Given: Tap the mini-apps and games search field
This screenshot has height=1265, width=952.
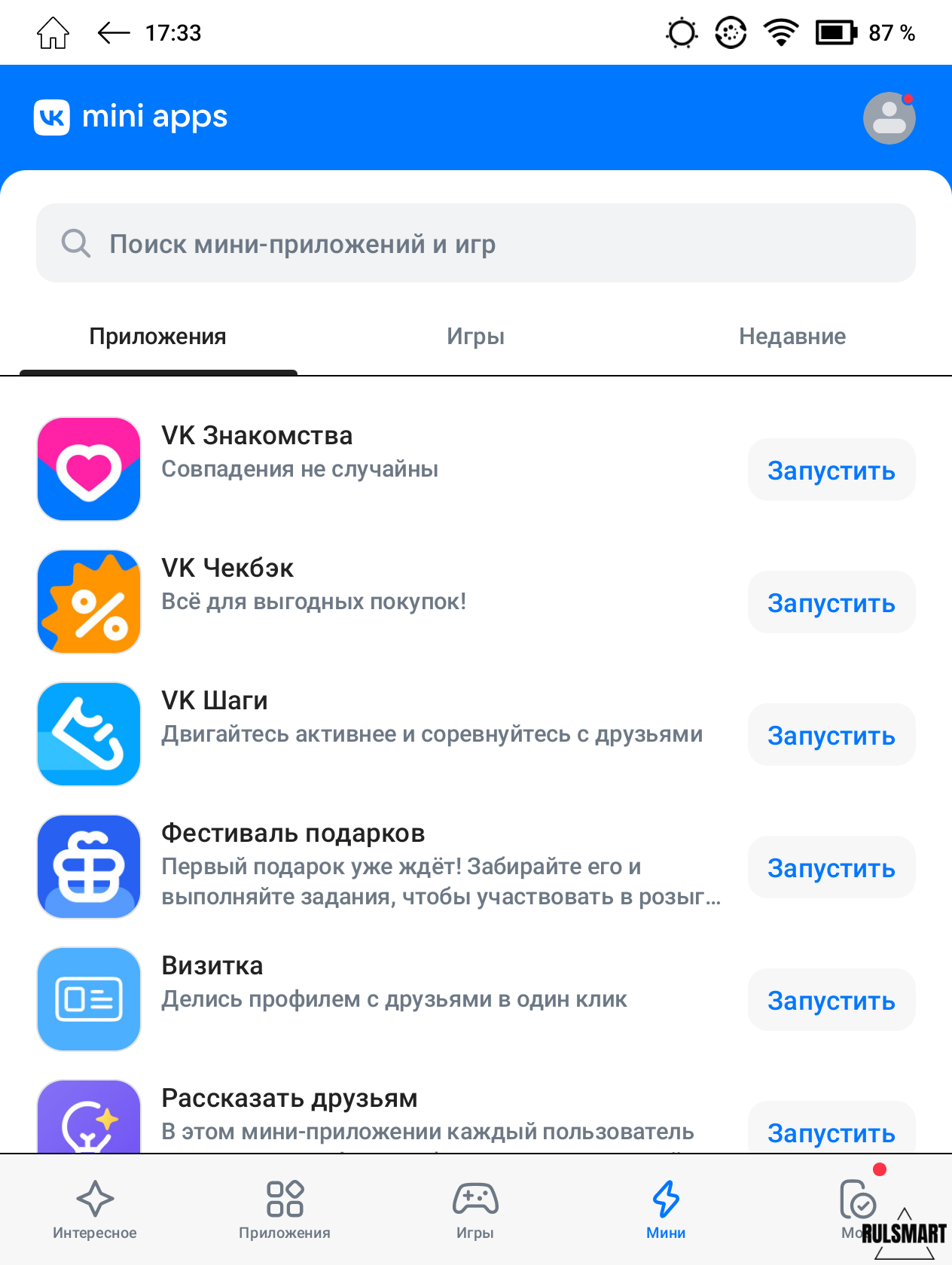Looking at the screenshot, I should 476,243.
